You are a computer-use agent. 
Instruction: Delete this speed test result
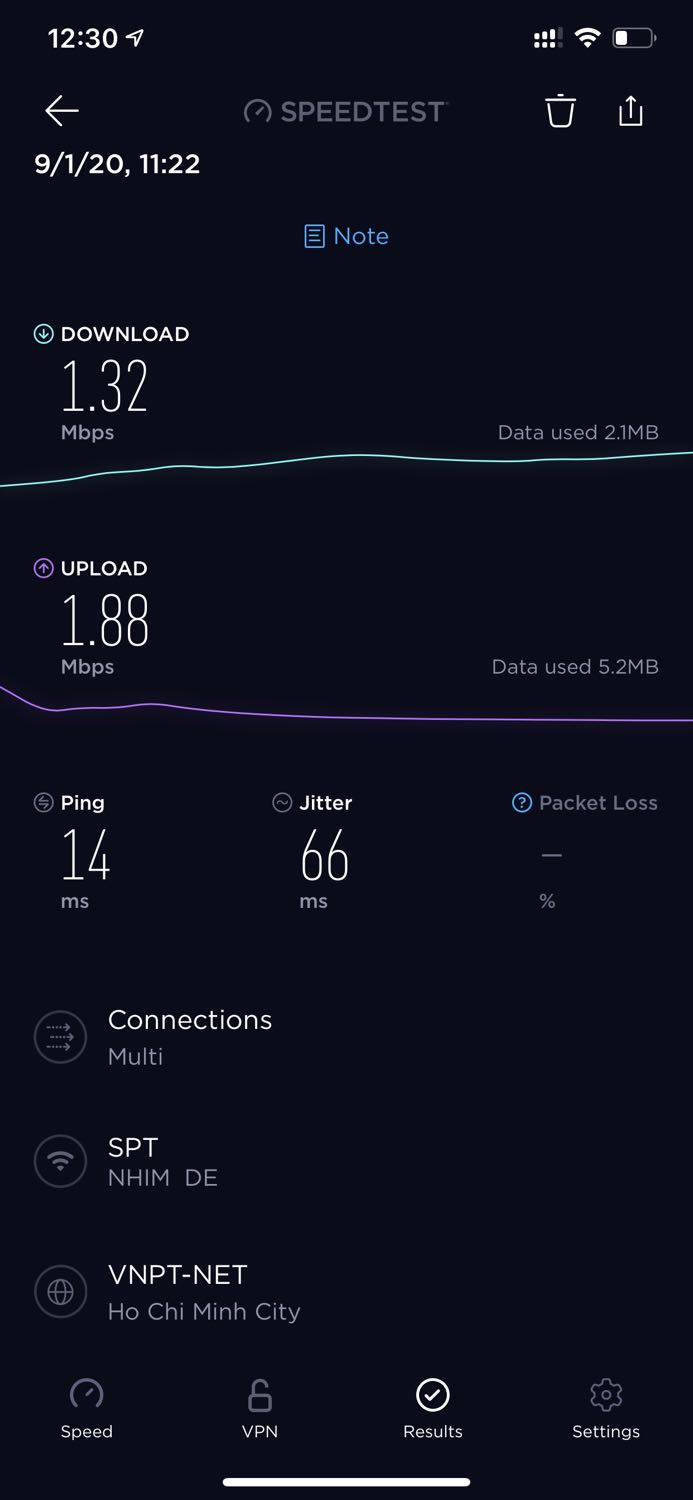click(560, 111)
